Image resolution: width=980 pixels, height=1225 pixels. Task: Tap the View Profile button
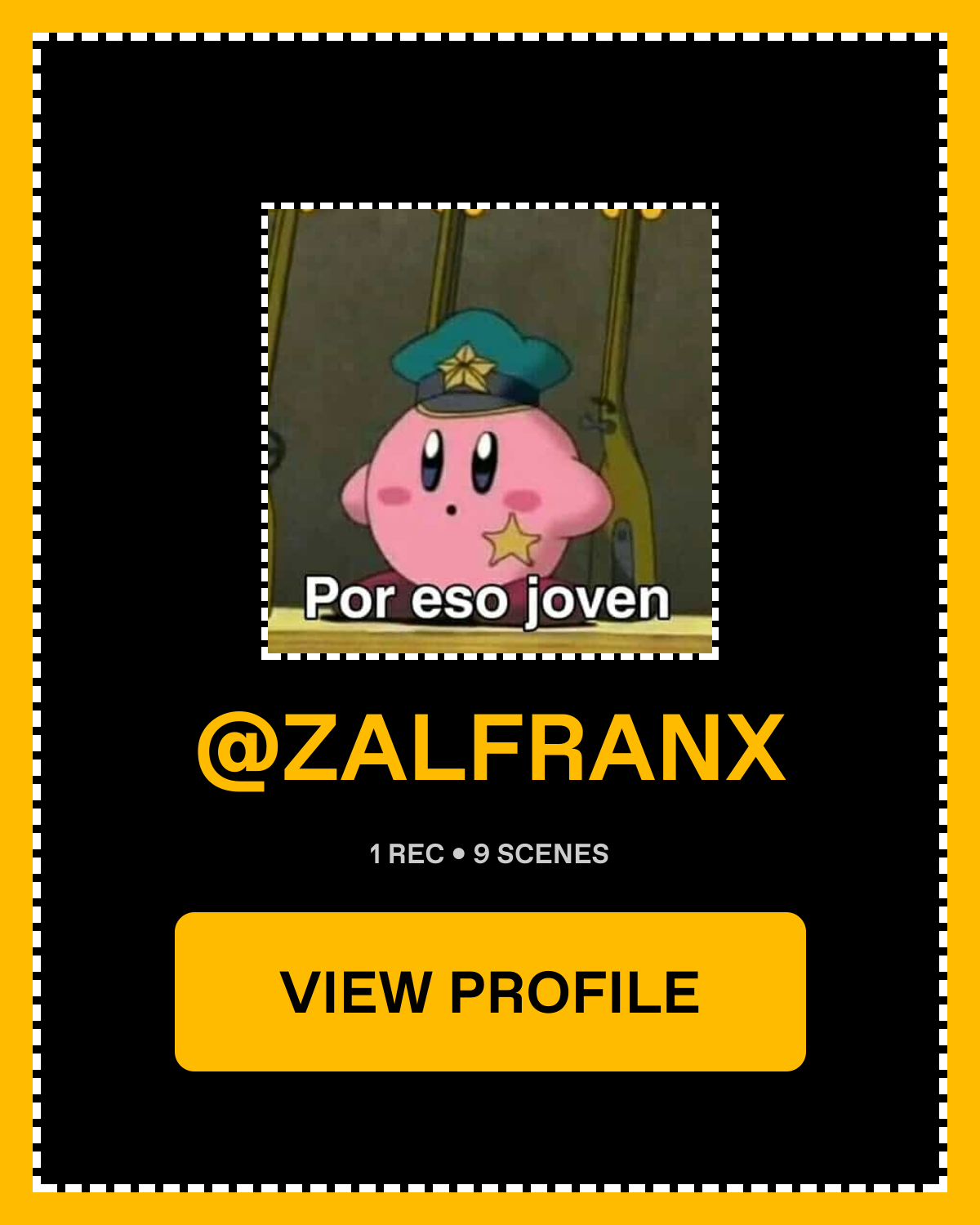point(490,991)
